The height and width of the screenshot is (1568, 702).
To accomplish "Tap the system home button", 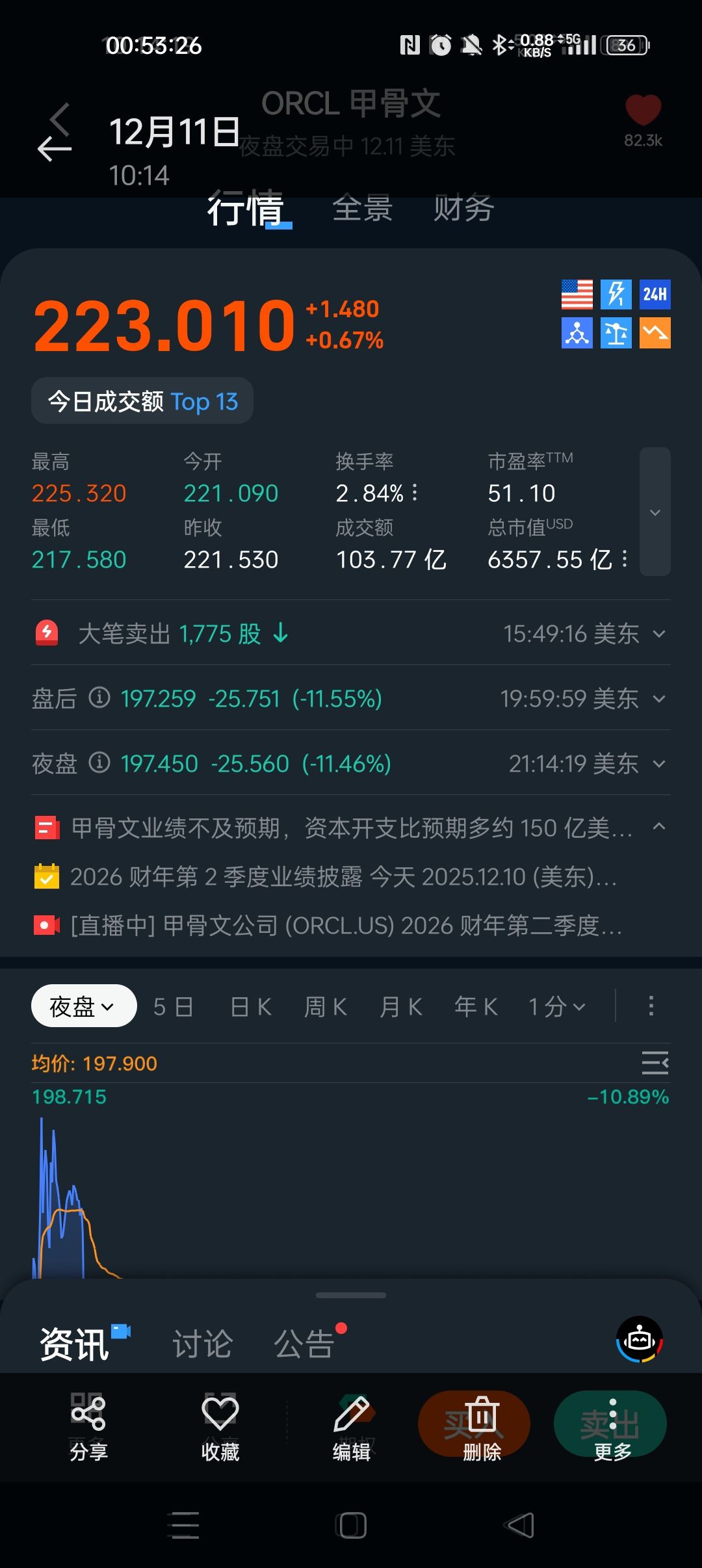I will coord(352,1525).
